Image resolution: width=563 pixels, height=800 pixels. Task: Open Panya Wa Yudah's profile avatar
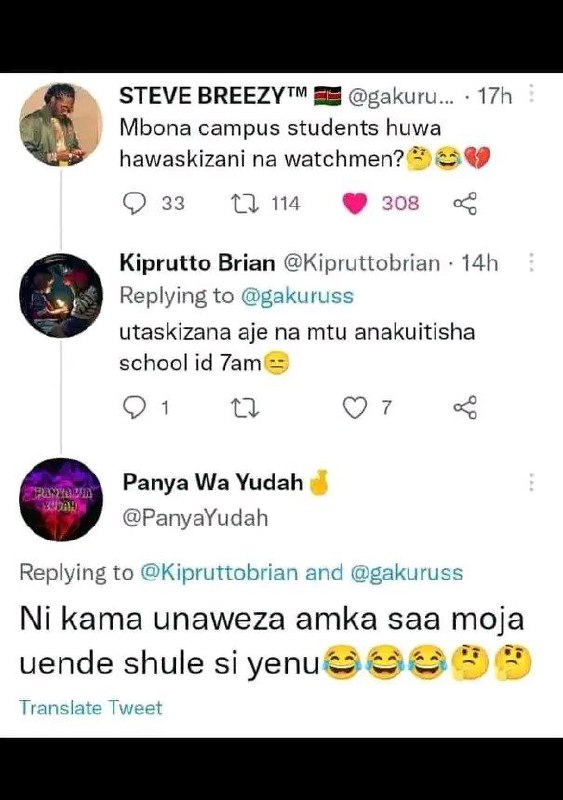click(x=61, y=499)
